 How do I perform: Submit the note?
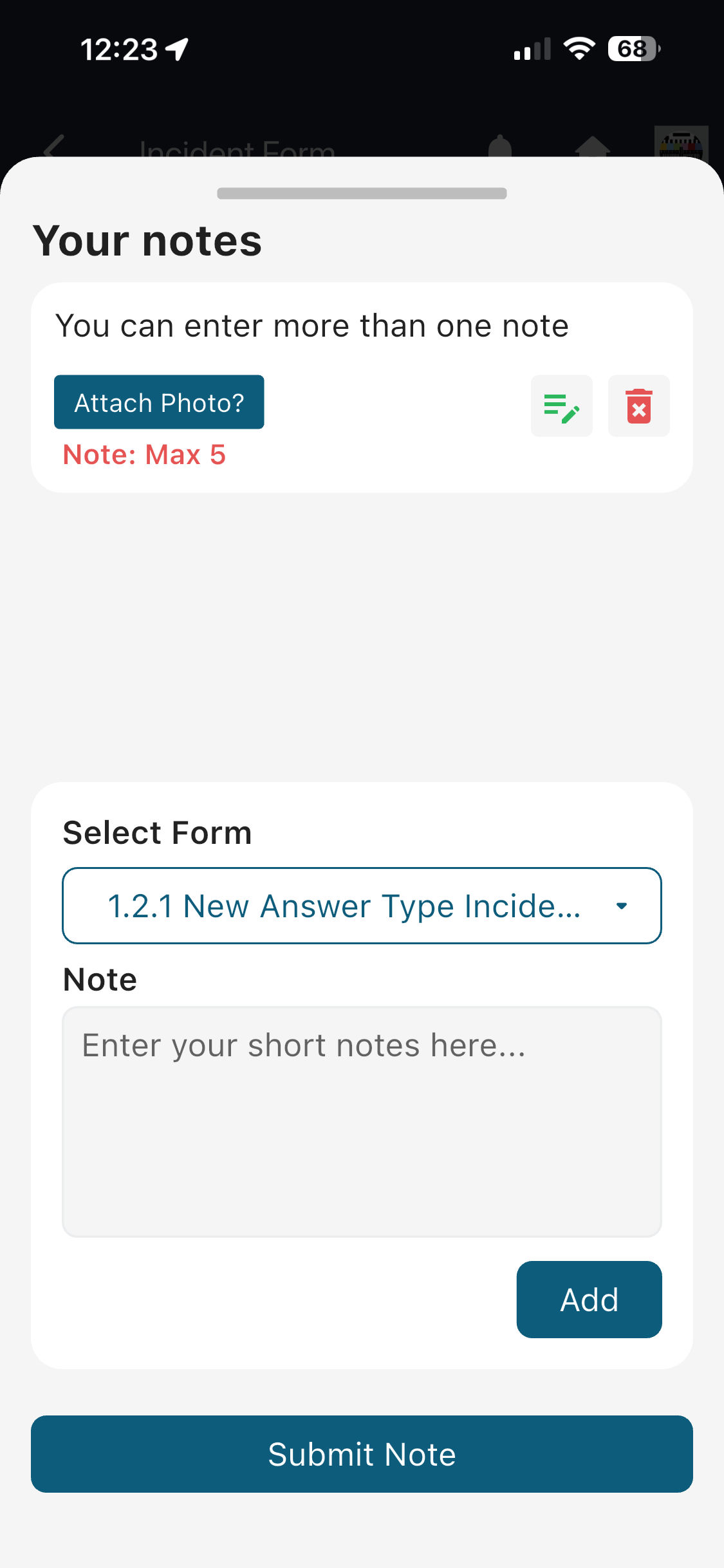tap(362, 1453)
